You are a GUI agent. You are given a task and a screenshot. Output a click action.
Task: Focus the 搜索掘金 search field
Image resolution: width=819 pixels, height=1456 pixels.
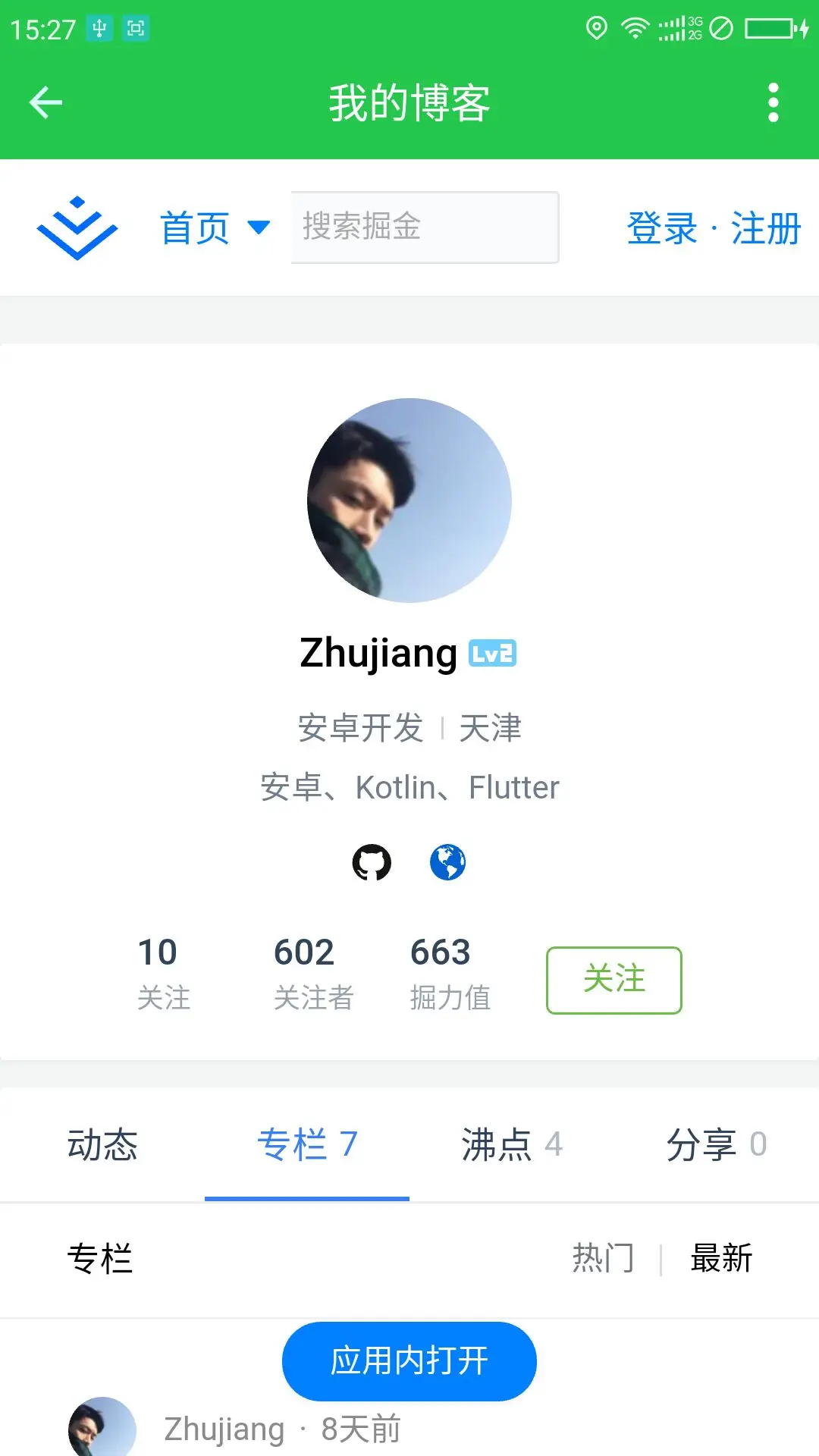tap(425, 227)
